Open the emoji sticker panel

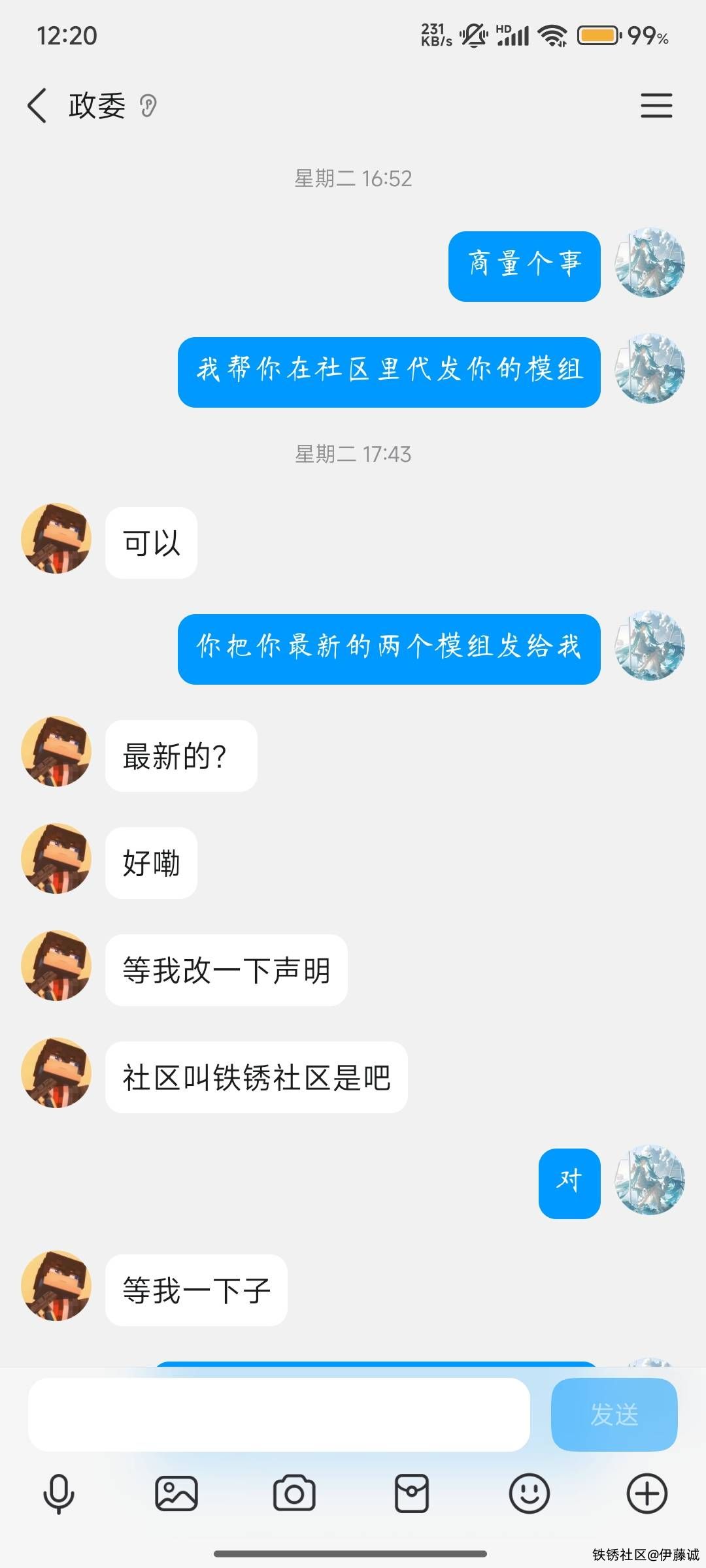(x=529, y=1494)
